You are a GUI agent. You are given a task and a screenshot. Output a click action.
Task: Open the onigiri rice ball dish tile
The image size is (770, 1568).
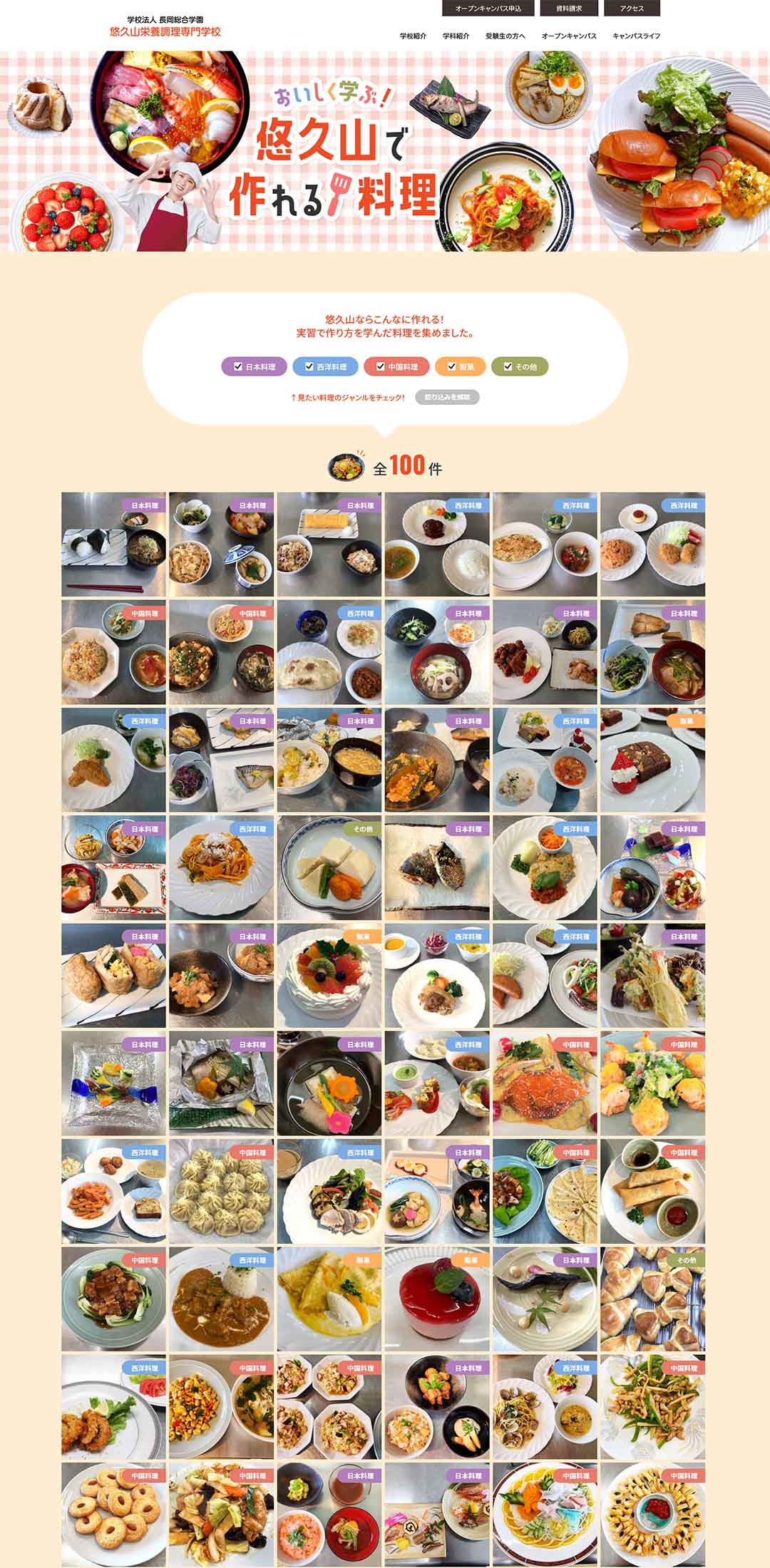[113, 545]
